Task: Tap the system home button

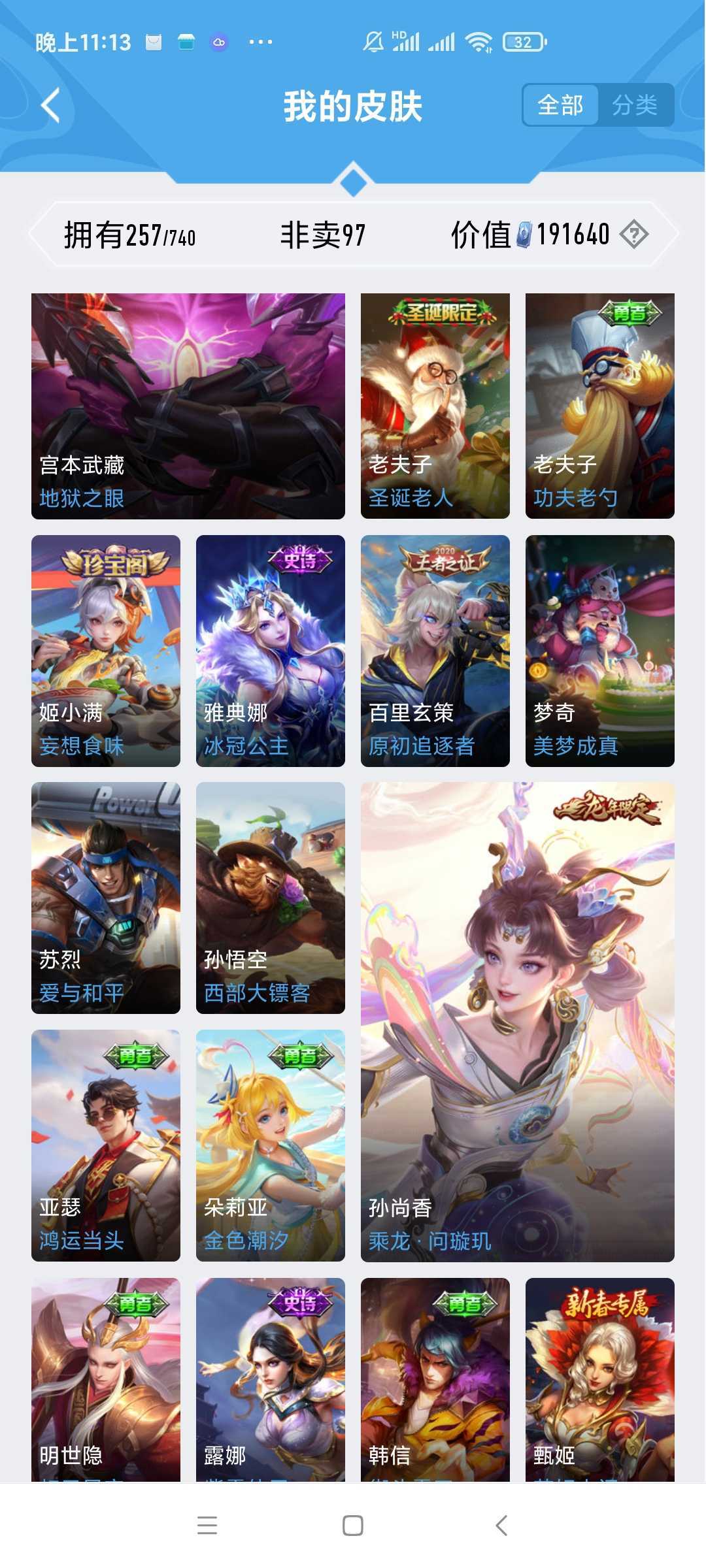Action: tap(353, 1526)
